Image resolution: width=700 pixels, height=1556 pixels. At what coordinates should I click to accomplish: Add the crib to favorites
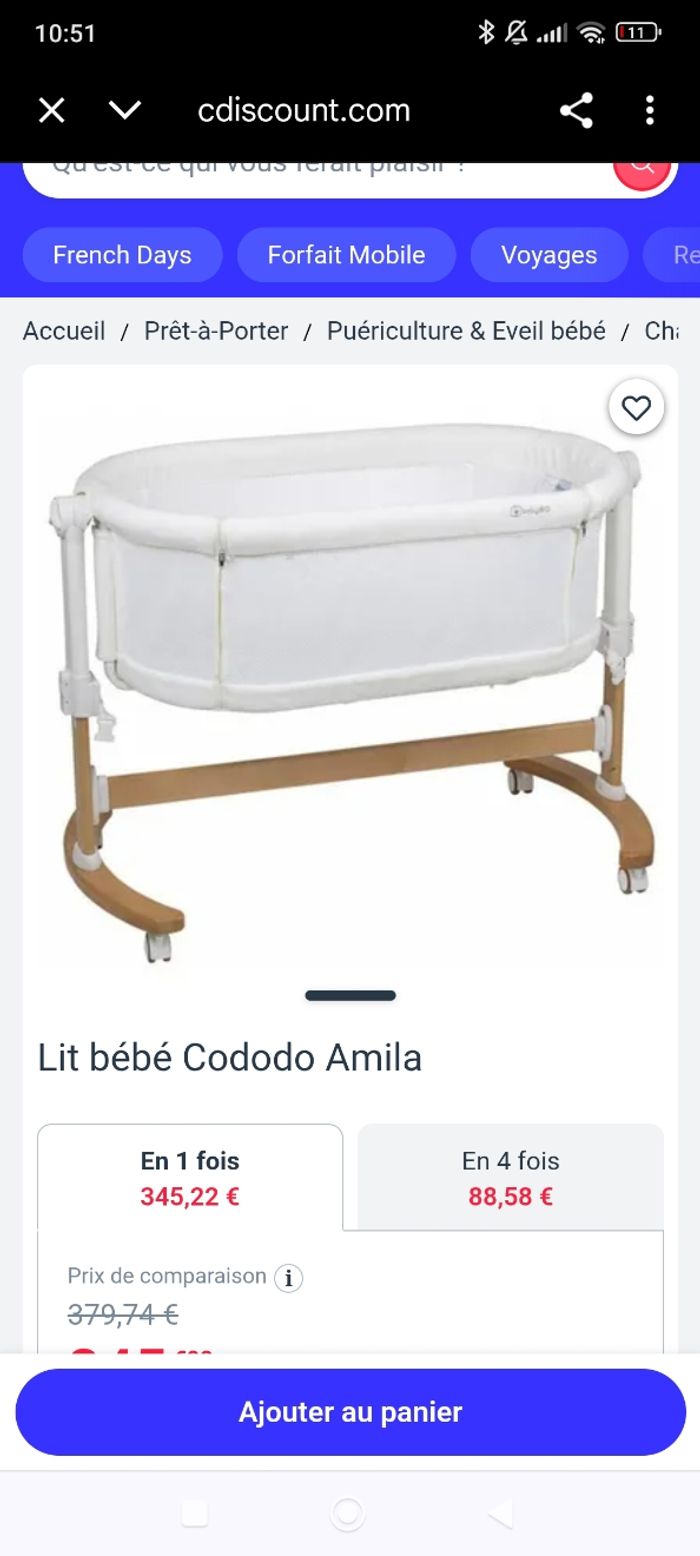point(636,408)
